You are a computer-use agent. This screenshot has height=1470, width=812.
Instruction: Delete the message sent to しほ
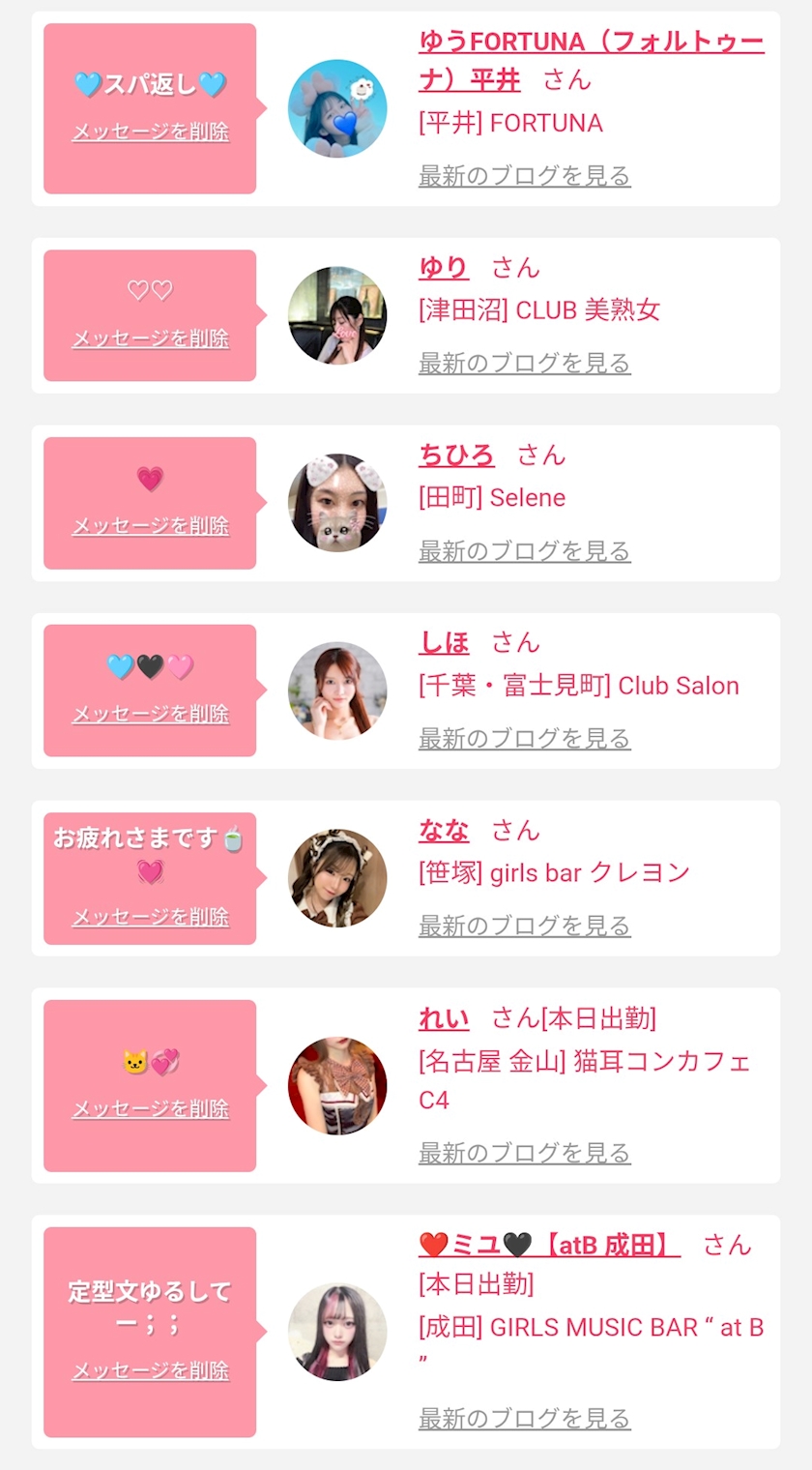pyautogui.click(x=150, y=715)
